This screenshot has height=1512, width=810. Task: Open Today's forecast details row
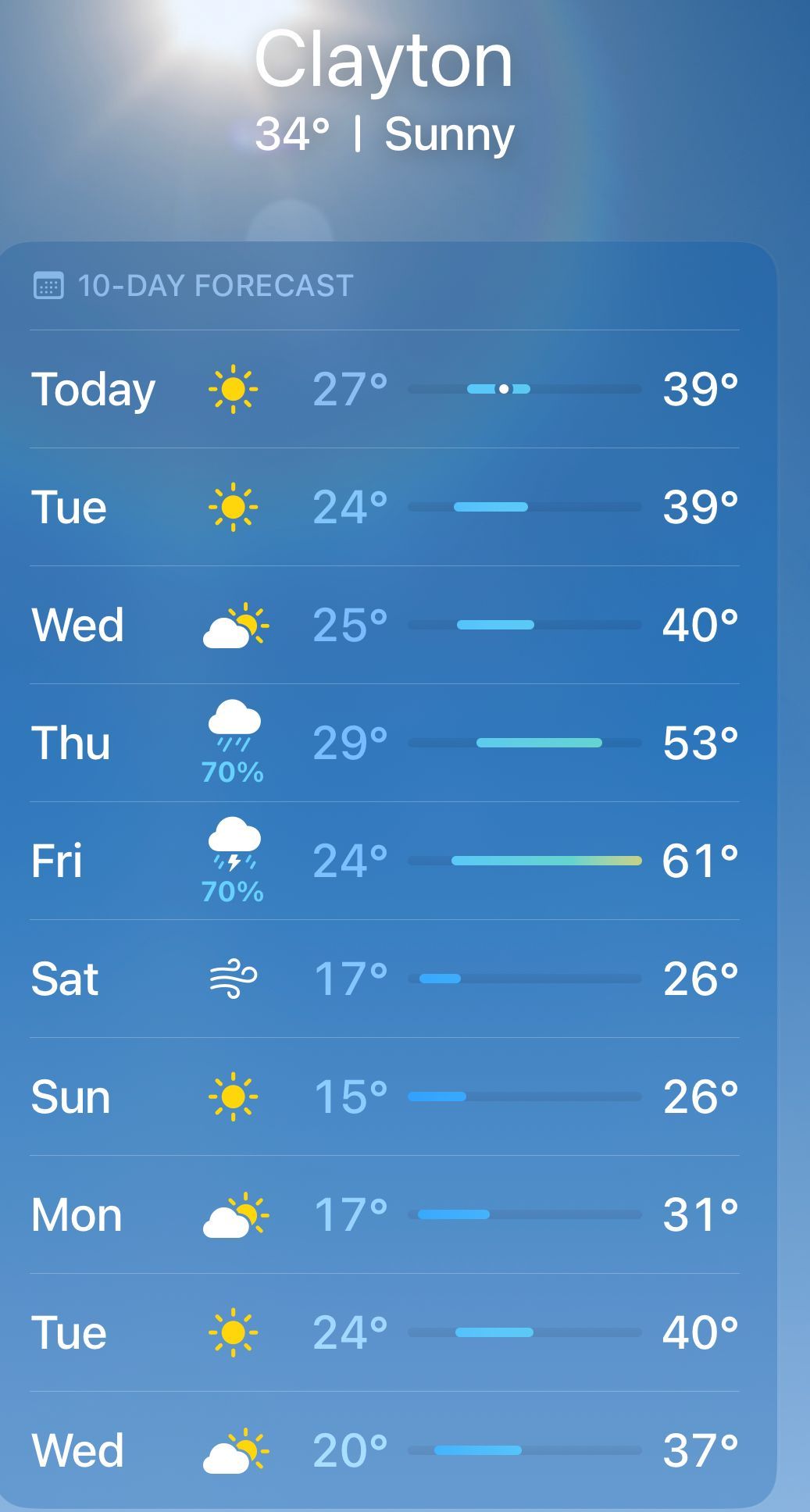tap(384, 389)
